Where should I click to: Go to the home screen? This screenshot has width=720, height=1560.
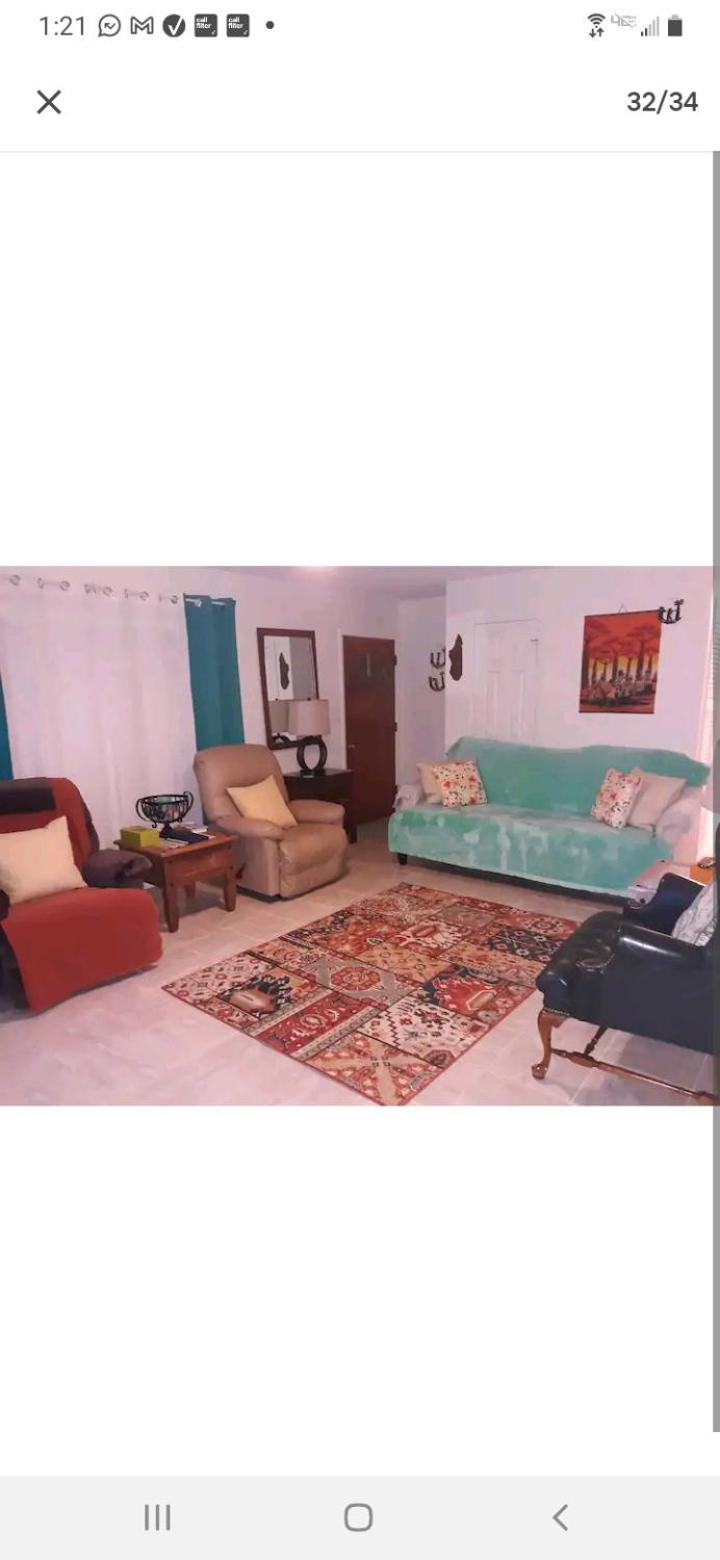tap(358, 1517)
